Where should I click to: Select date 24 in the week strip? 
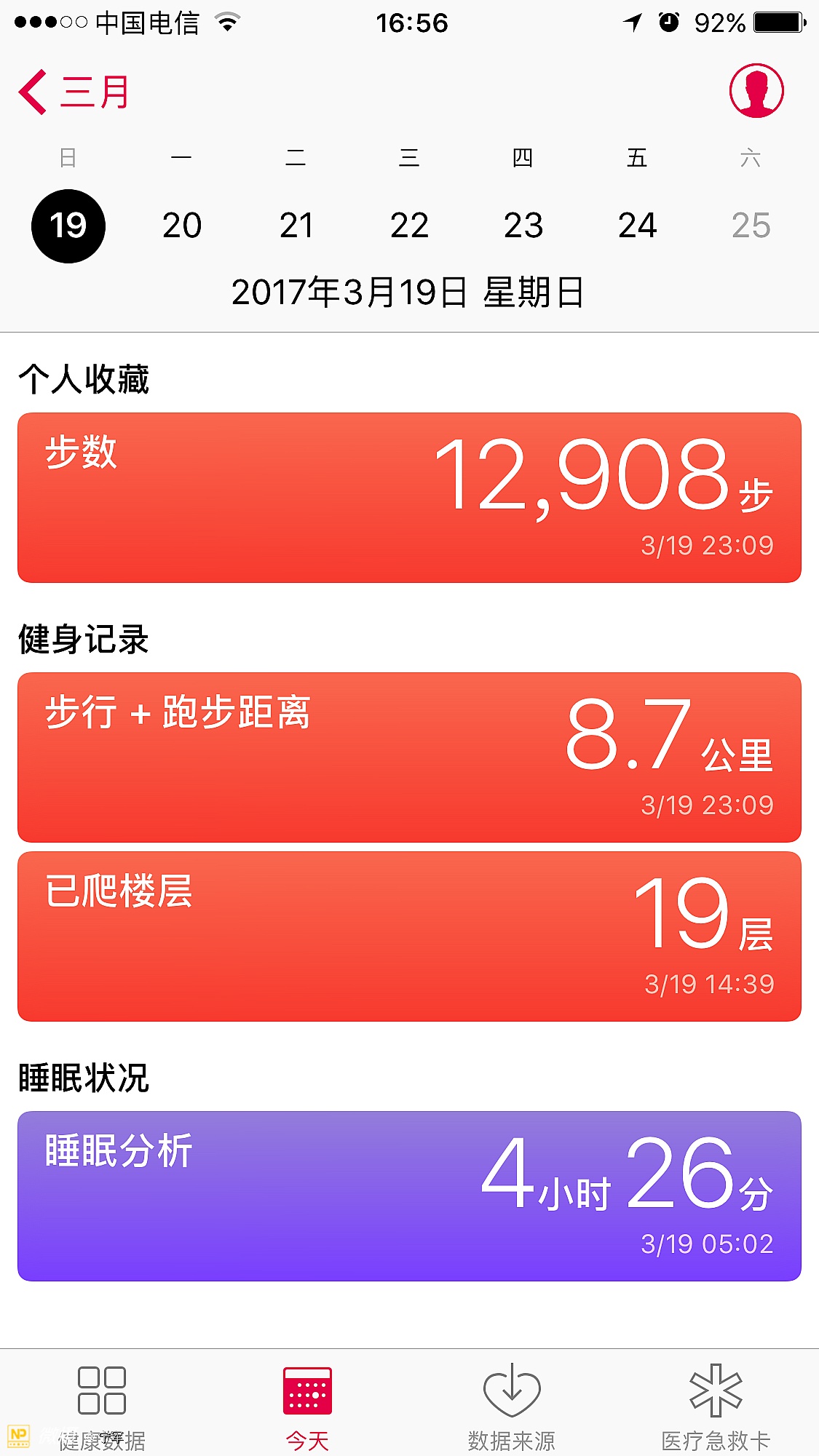[637, 226]
